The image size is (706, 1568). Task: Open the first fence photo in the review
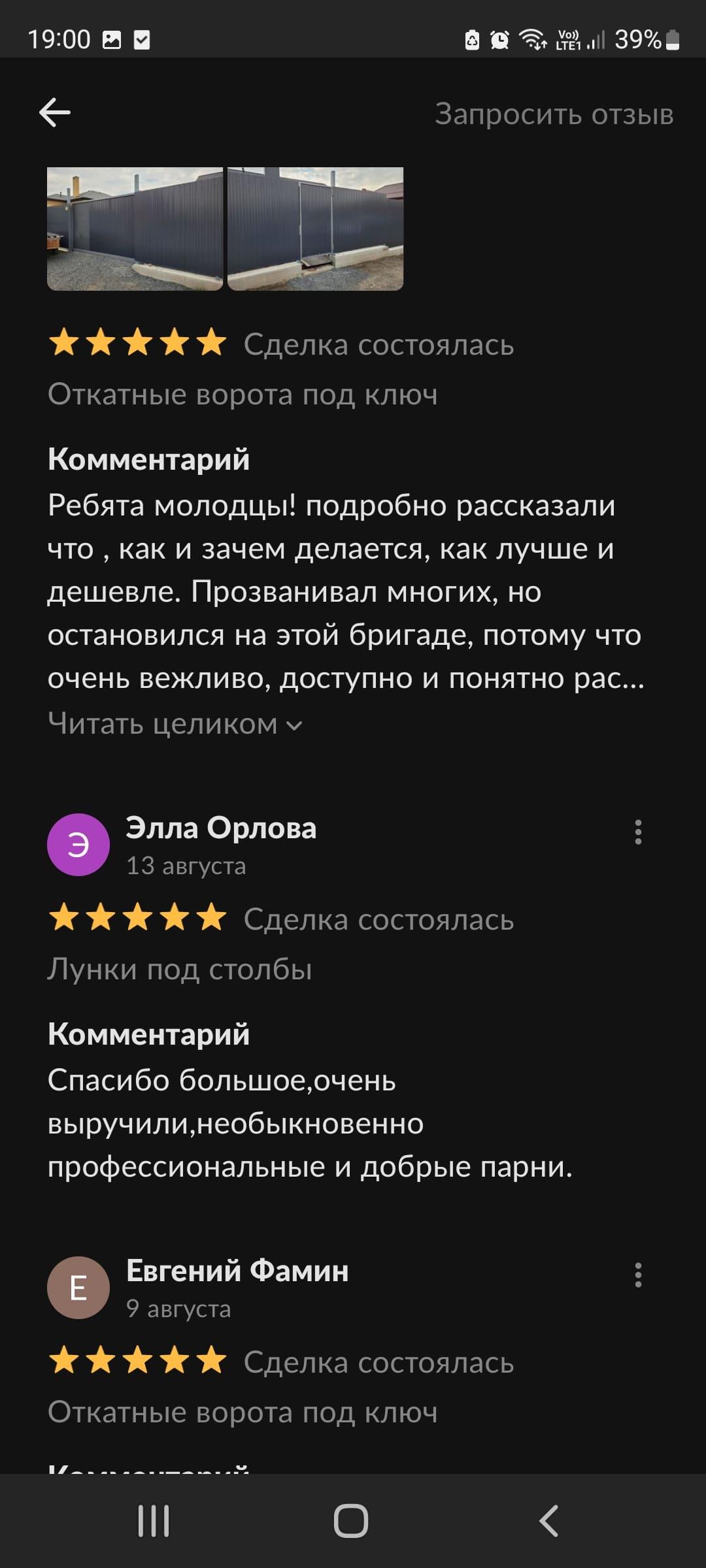coord(135,229)
